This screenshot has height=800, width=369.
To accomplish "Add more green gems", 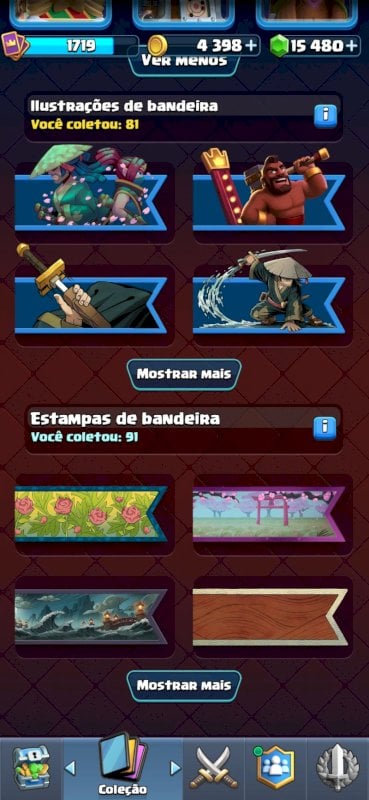I will coord(352,46).
